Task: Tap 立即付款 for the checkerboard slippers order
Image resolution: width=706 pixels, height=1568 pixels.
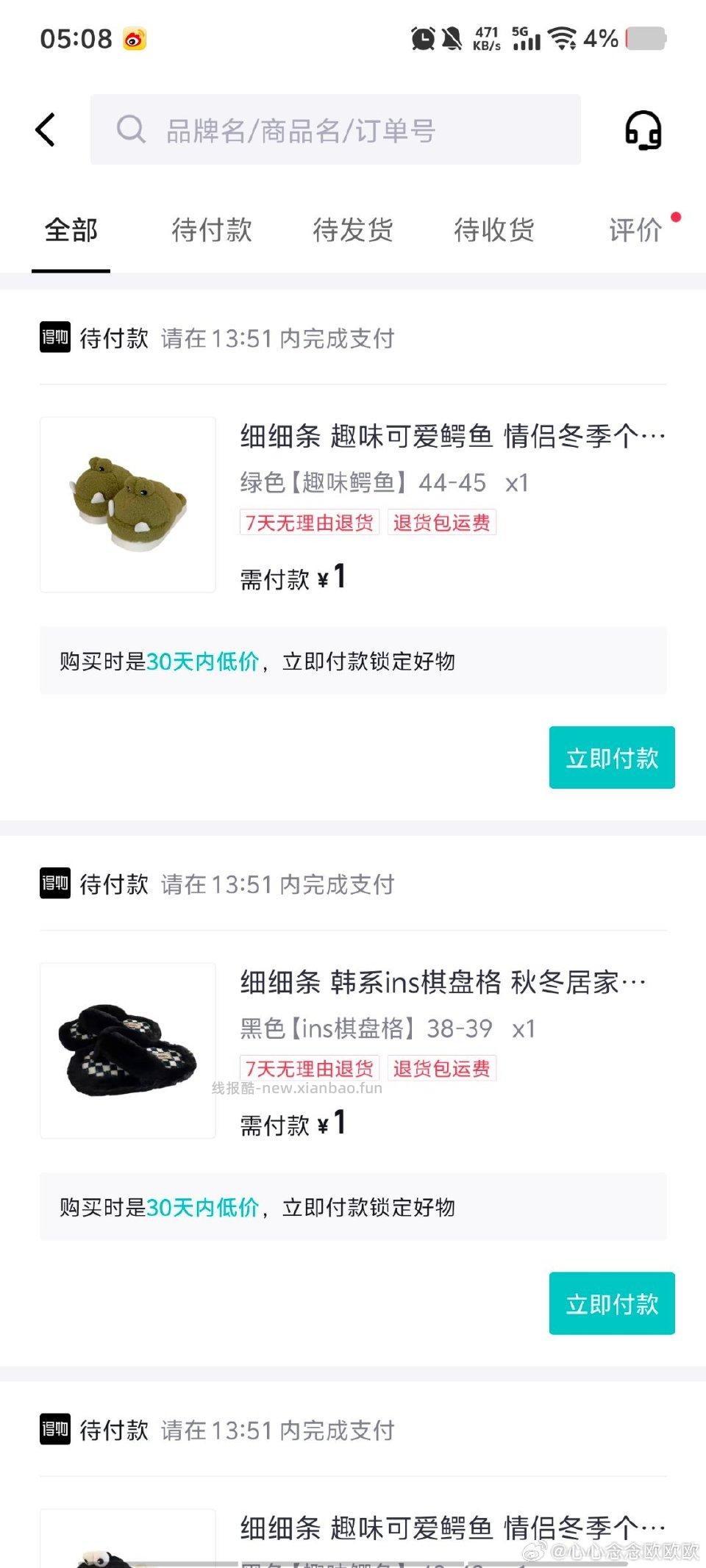Action: point(611,1303)
